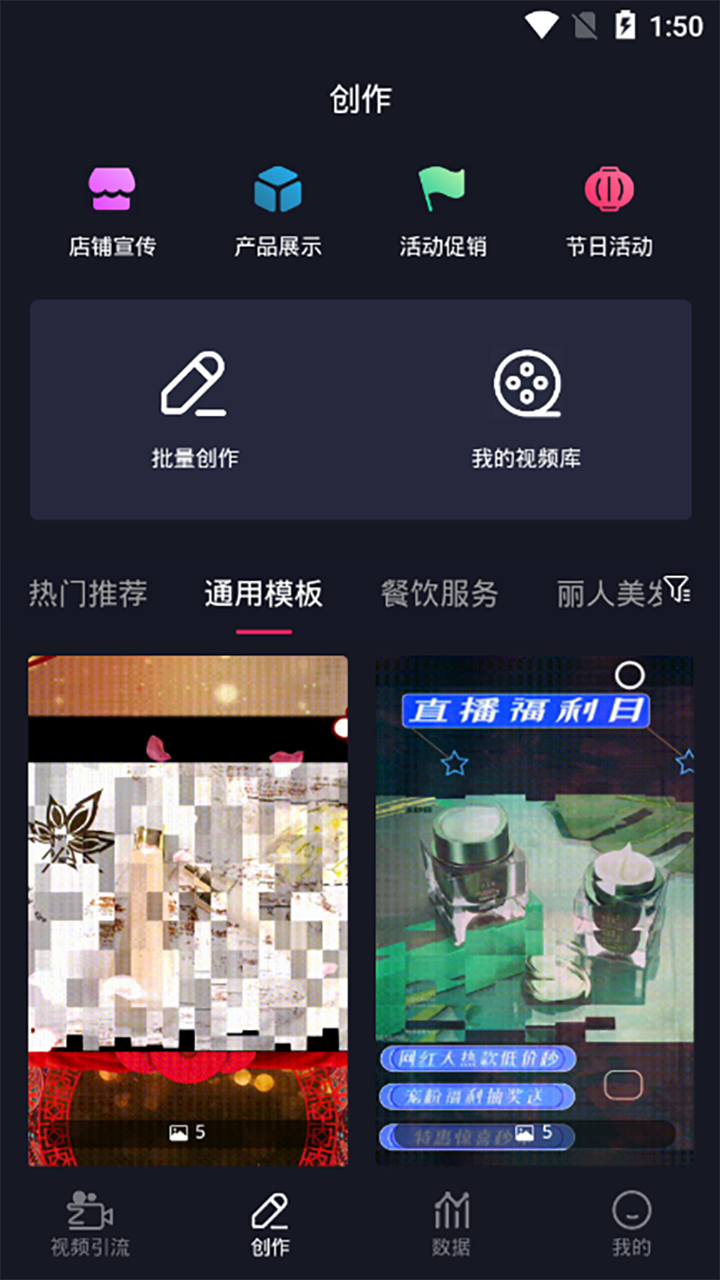The width and height of the screenshot is (720, 1280).
Task: Switch to the 热门推荐 tab
Action: (88, 594)
